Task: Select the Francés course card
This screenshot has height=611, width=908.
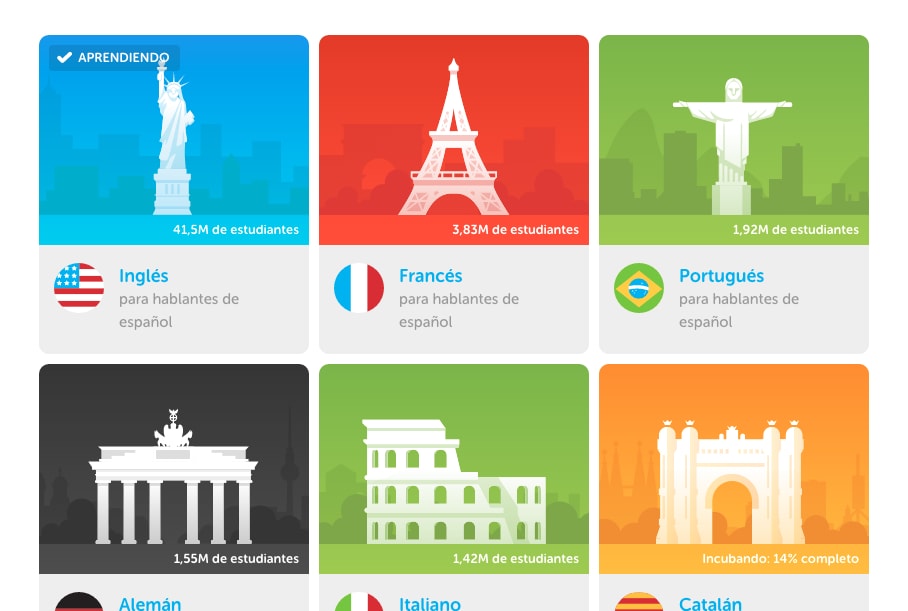Action: coord(454,195)
